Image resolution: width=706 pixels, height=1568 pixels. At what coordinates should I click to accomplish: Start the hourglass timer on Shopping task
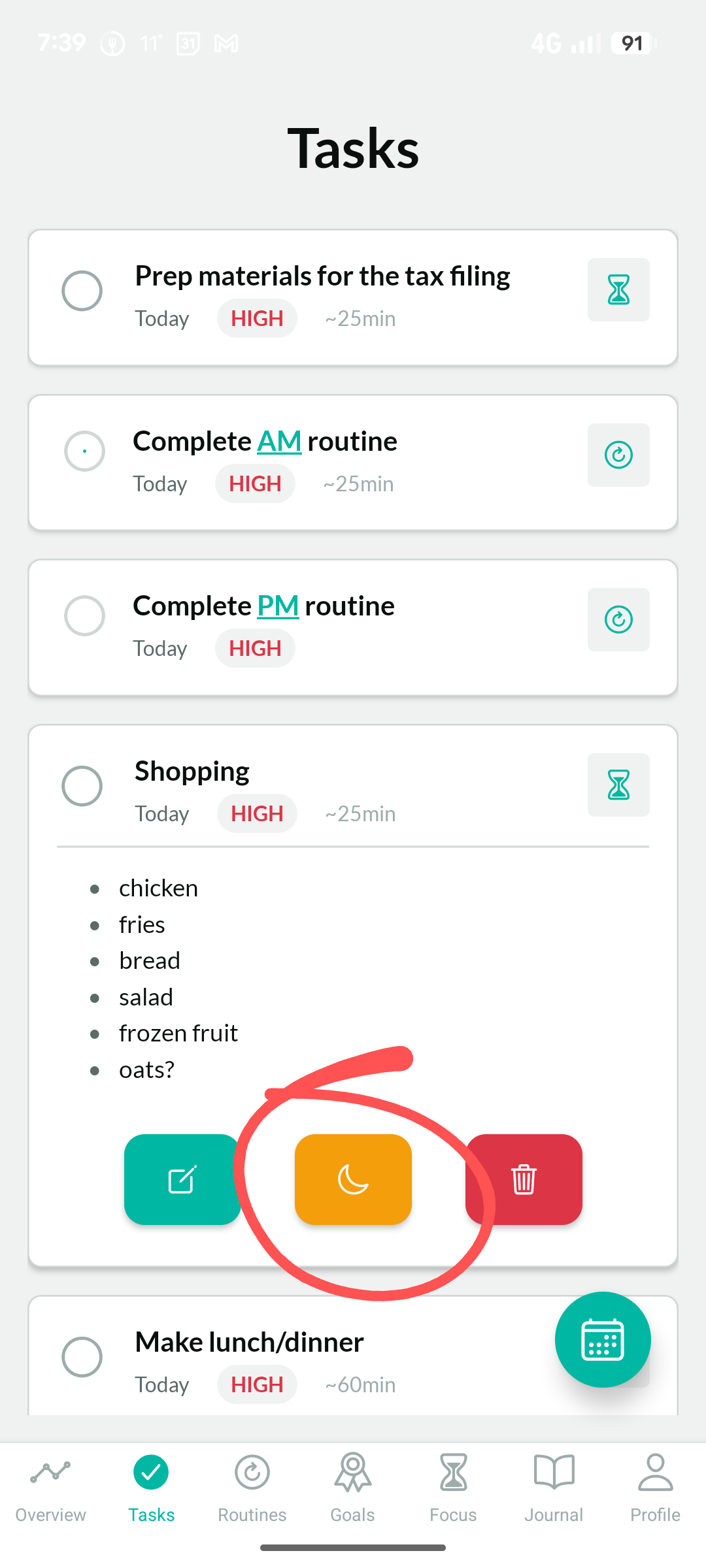618,785
